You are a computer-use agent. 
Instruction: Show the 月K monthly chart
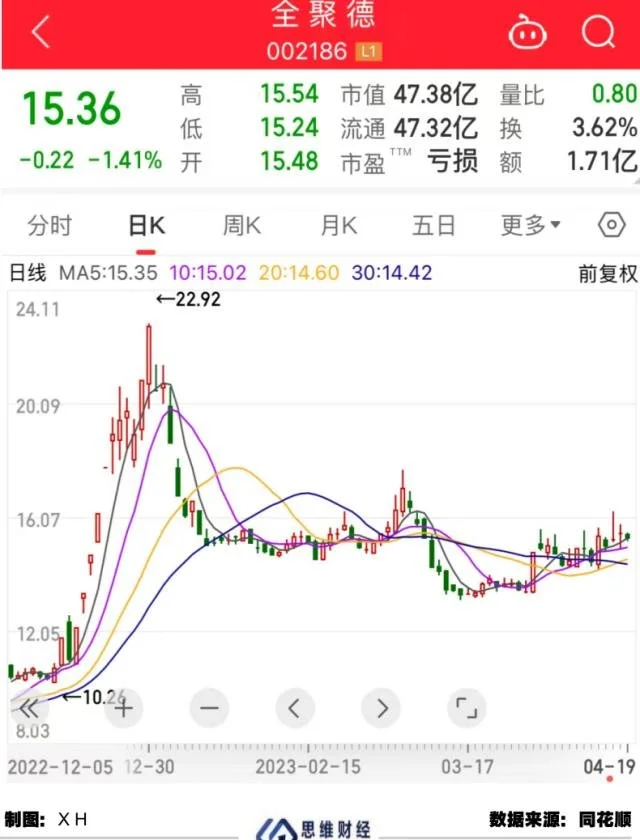pos(338,225)
